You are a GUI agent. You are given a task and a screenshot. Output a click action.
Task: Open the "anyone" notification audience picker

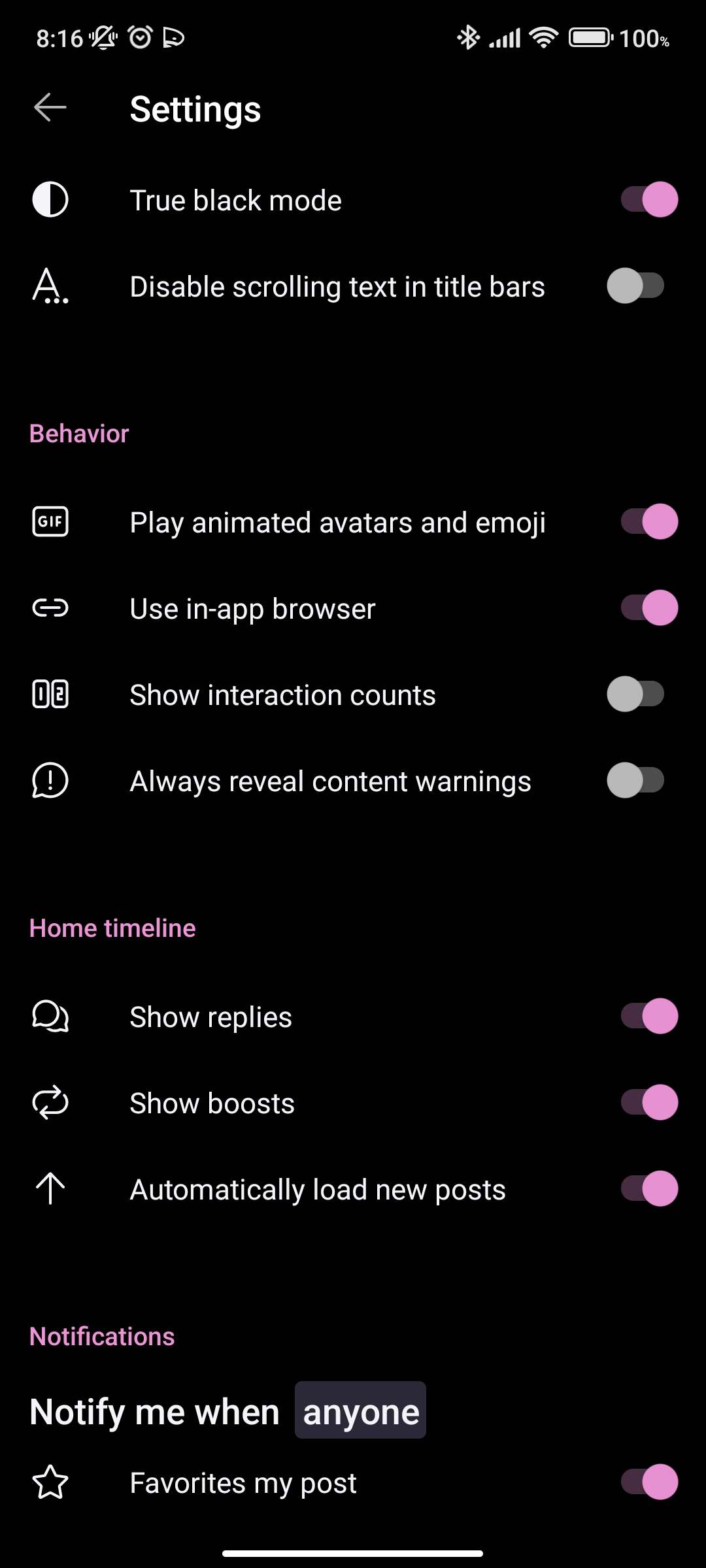[360, 1411]
